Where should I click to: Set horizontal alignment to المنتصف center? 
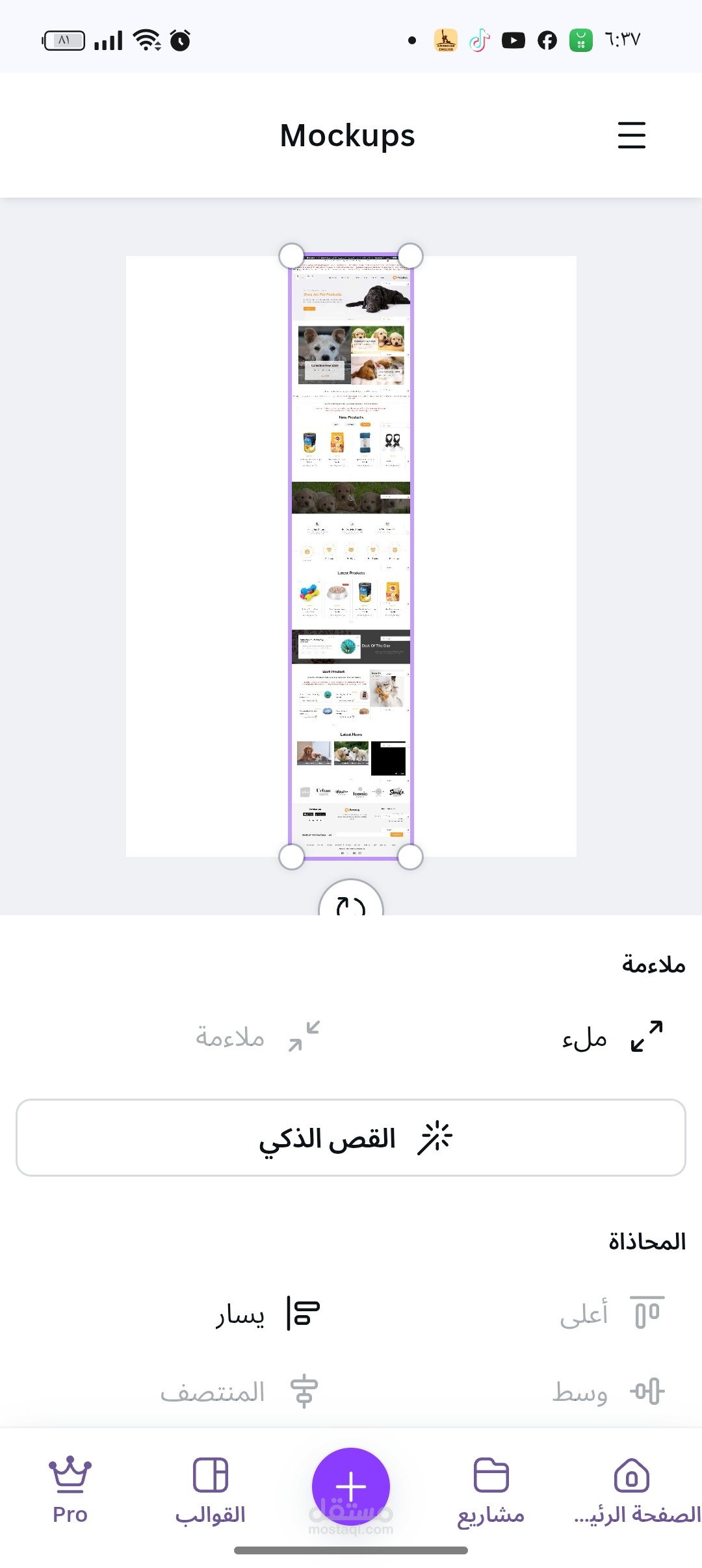[240, 1392]
